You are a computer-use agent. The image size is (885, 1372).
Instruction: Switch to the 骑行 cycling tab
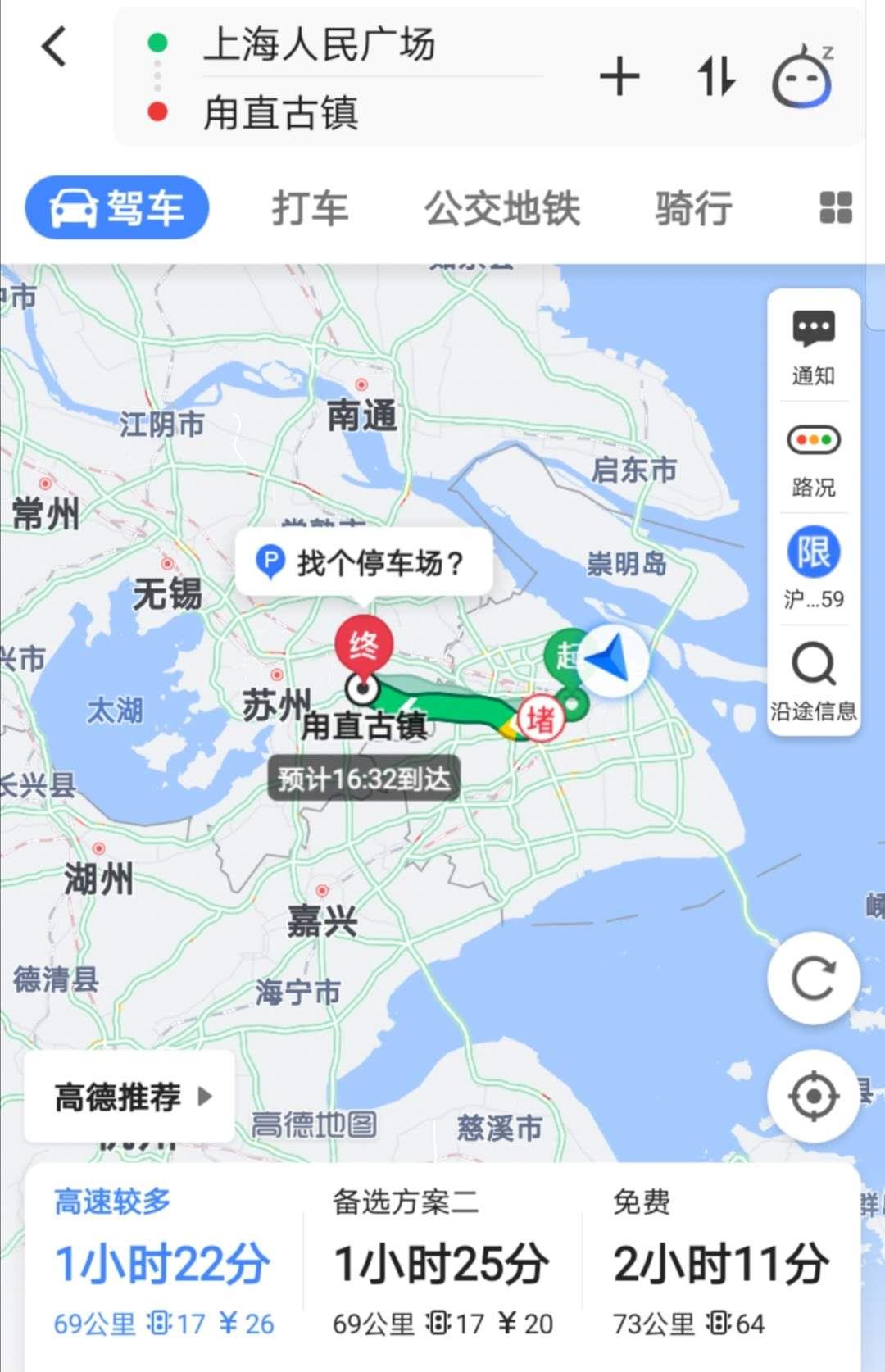tap(693, 208)
